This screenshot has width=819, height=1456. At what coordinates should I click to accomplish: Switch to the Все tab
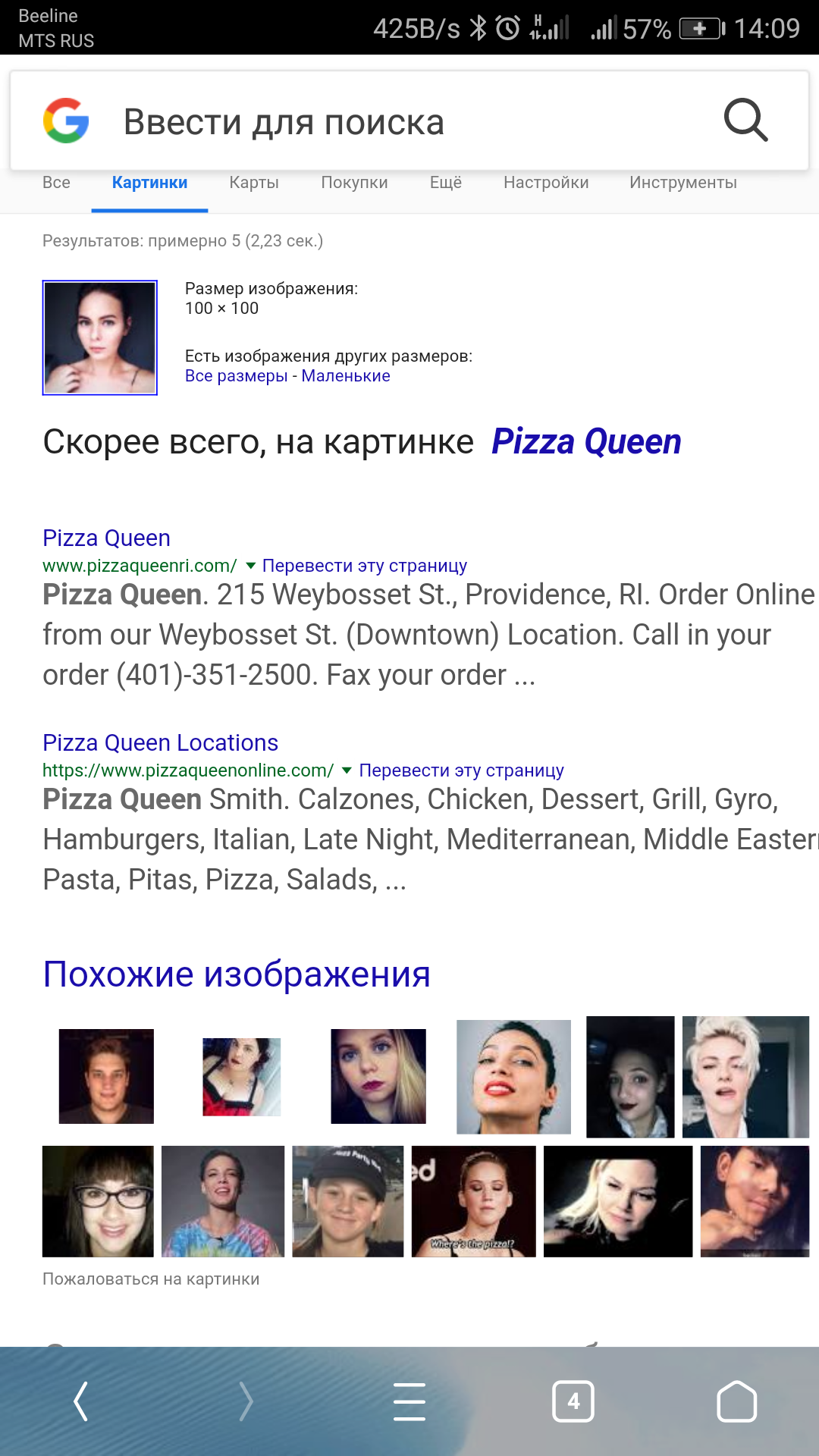(x=56, y=183)
